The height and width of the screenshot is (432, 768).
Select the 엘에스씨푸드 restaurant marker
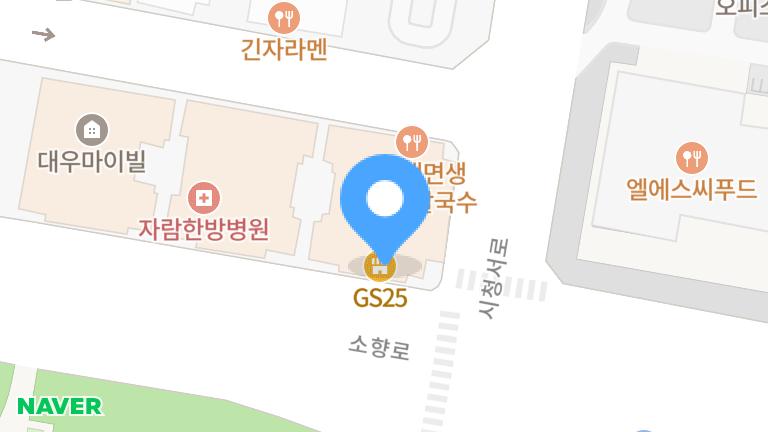click(x=691, y=157)
